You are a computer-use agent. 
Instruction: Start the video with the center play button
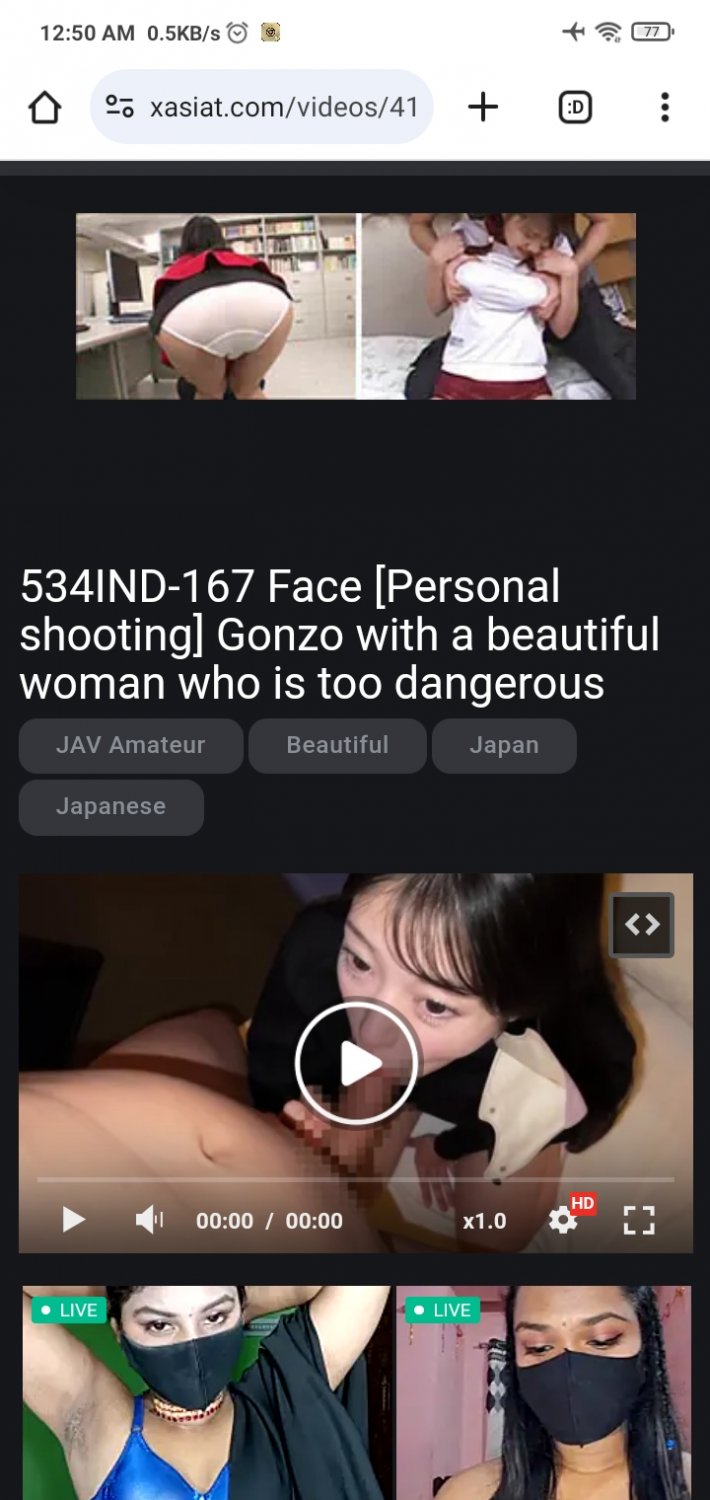click(x=356, y=1064)
